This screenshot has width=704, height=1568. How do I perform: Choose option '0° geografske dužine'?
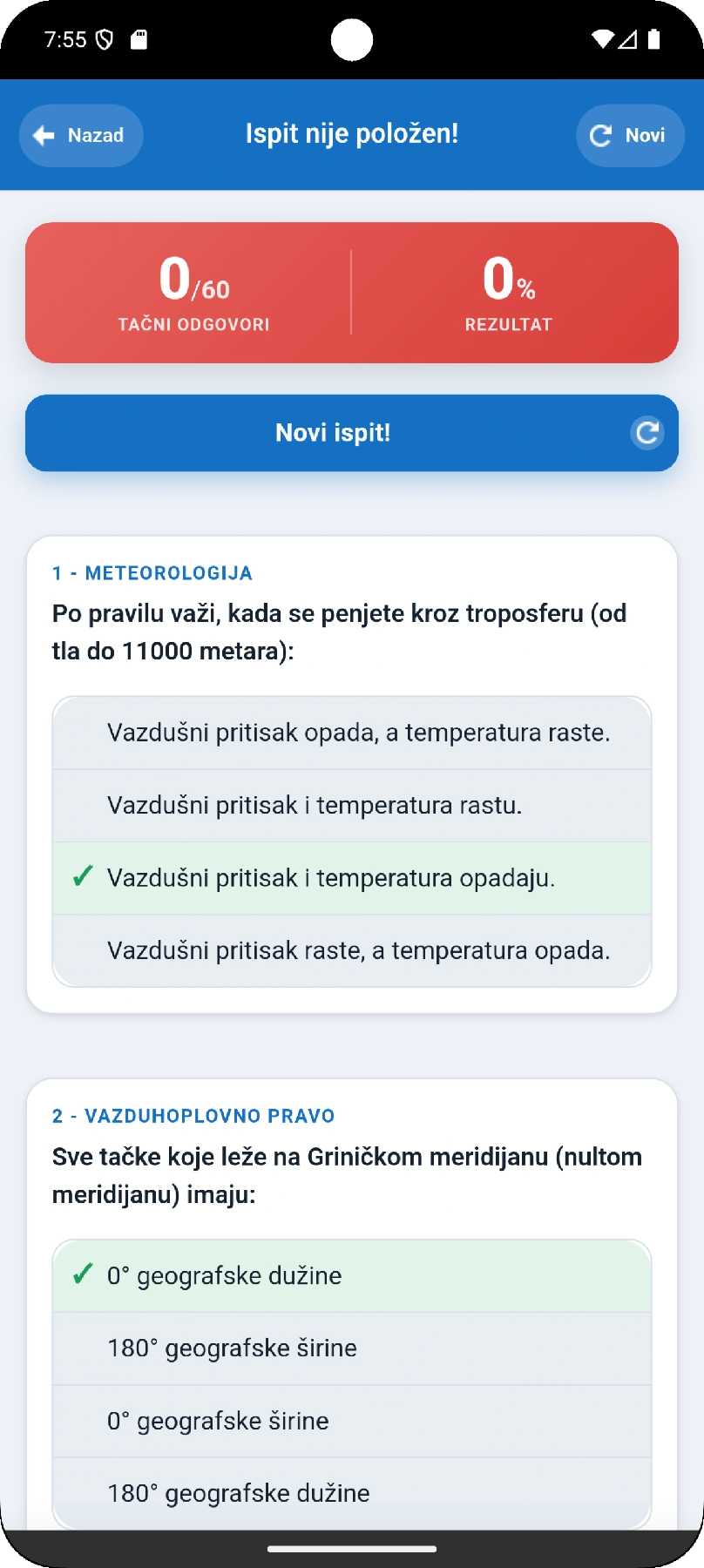(x=352, y=1276)
